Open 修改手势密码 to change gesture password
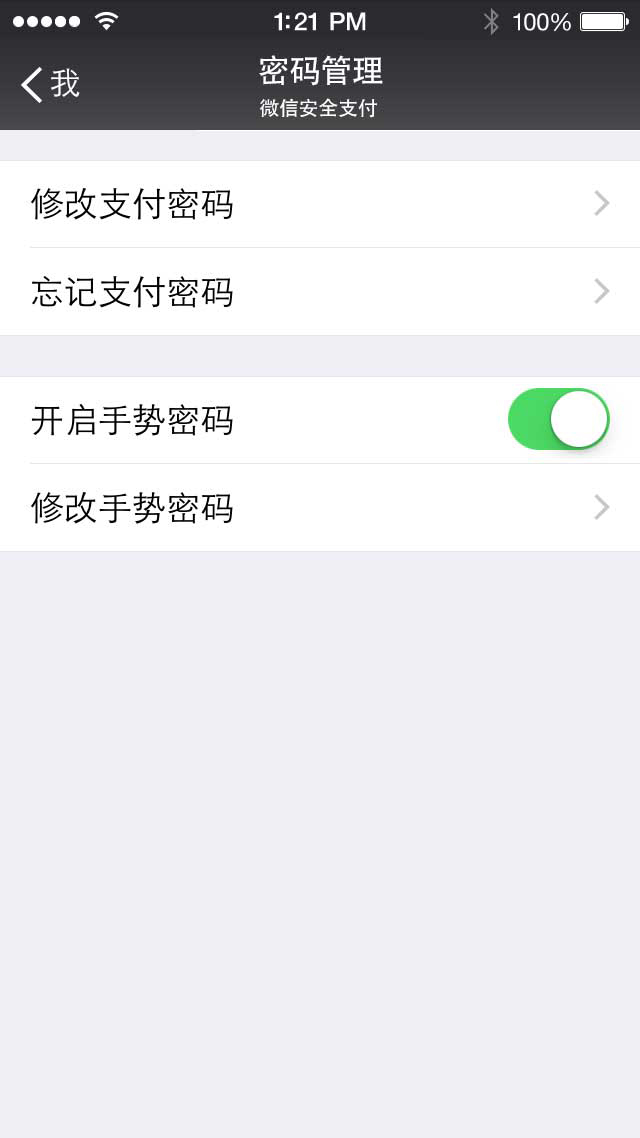 click(320, 507)
